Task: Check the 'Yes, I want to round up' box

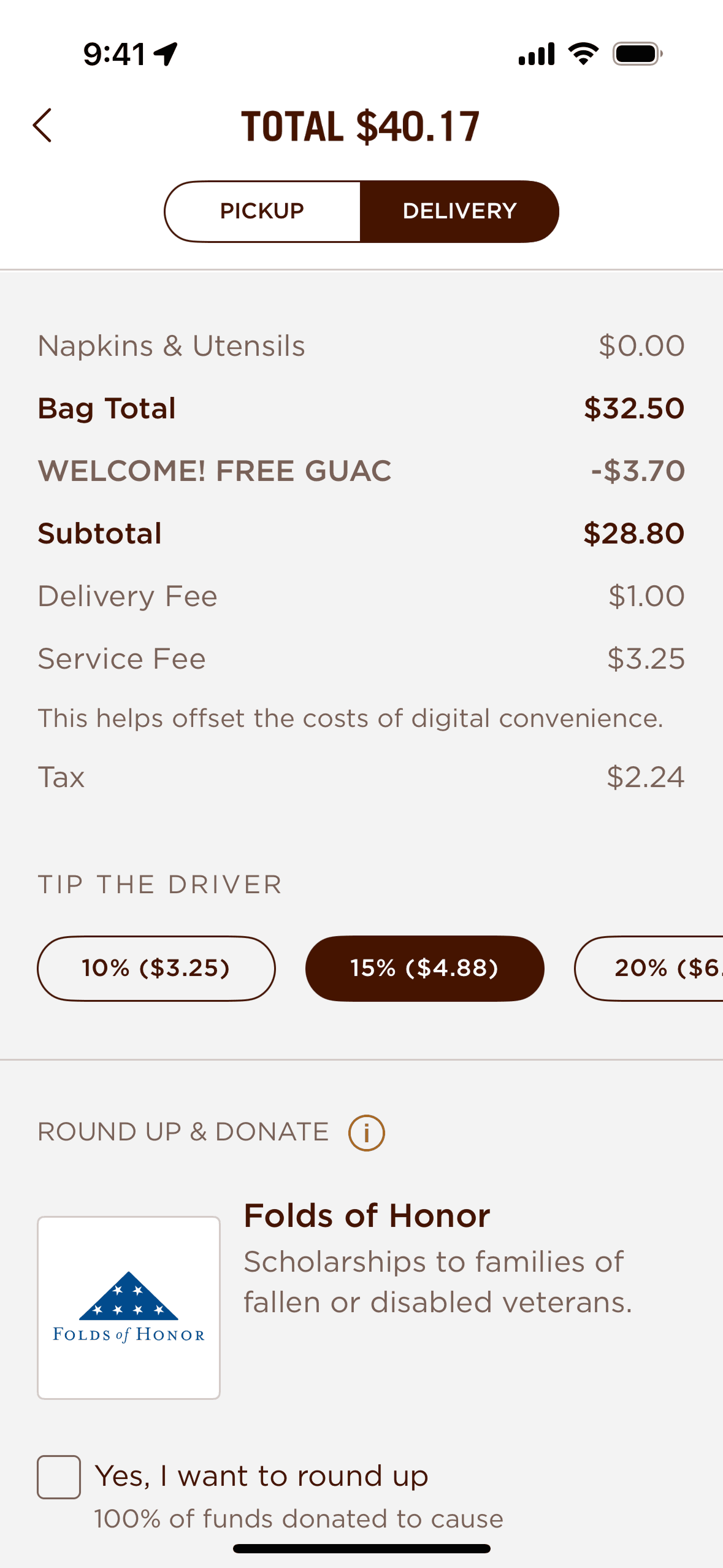Action: tap(59, 1477)
